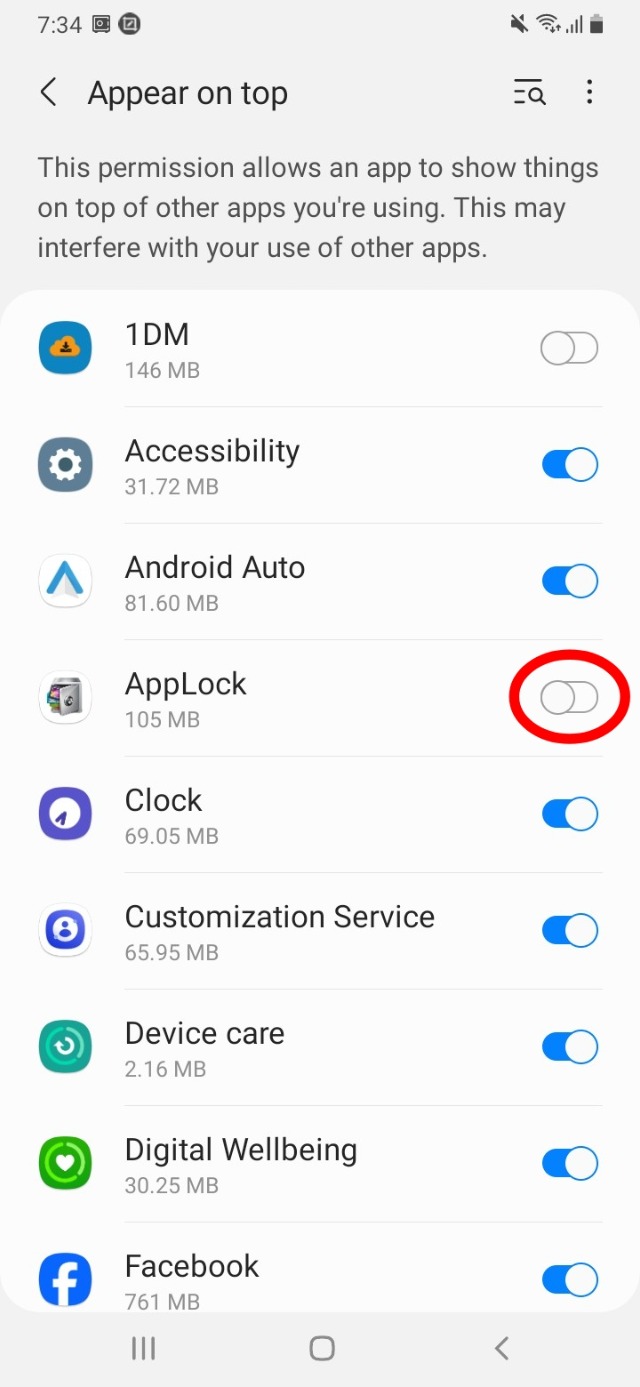Open the search-in-list icon

(530, 93)
